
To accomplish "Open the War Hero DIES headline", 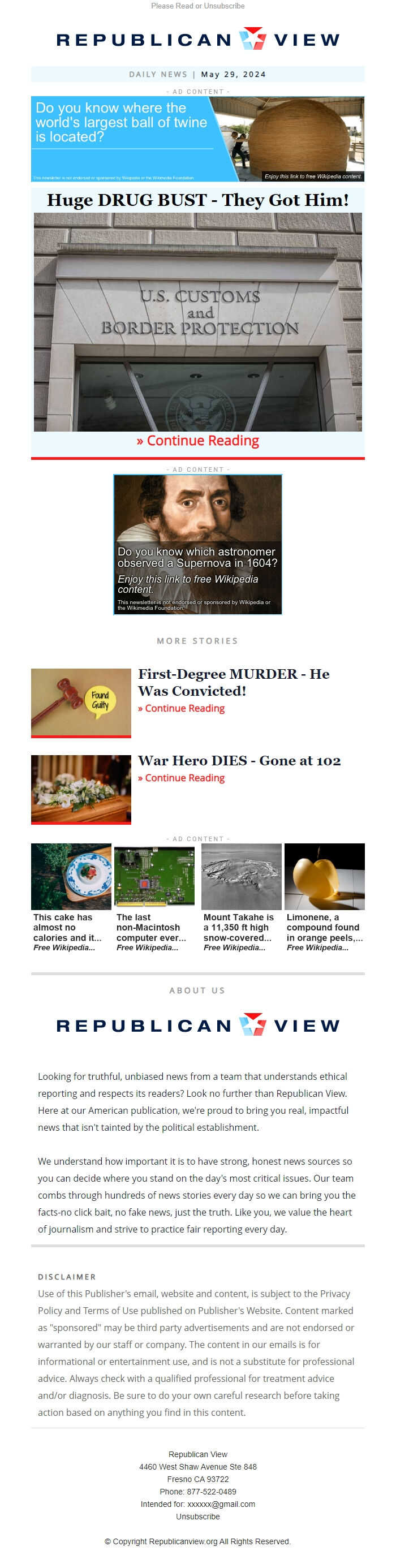I will coord(239,760).
